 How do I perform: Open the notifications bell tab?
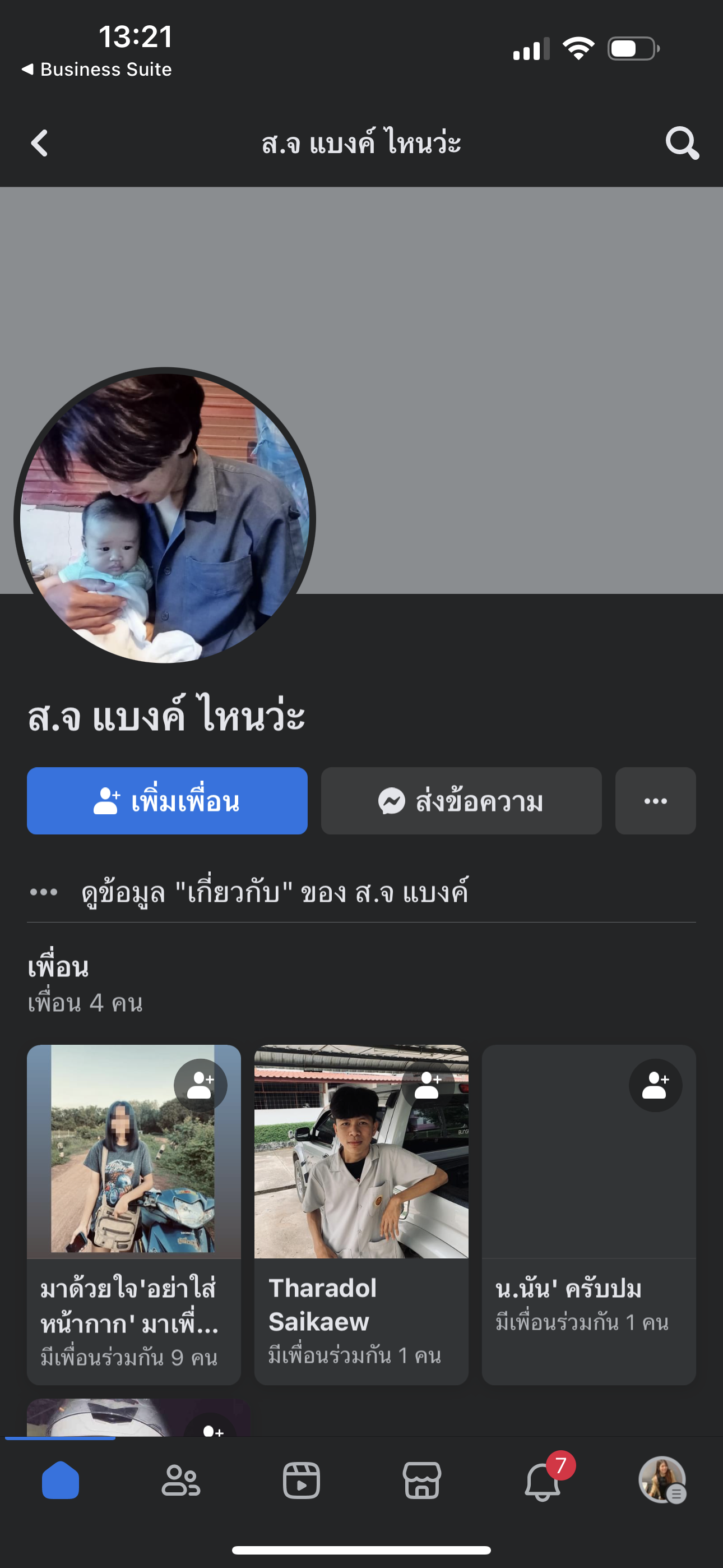click(543, 1481)
